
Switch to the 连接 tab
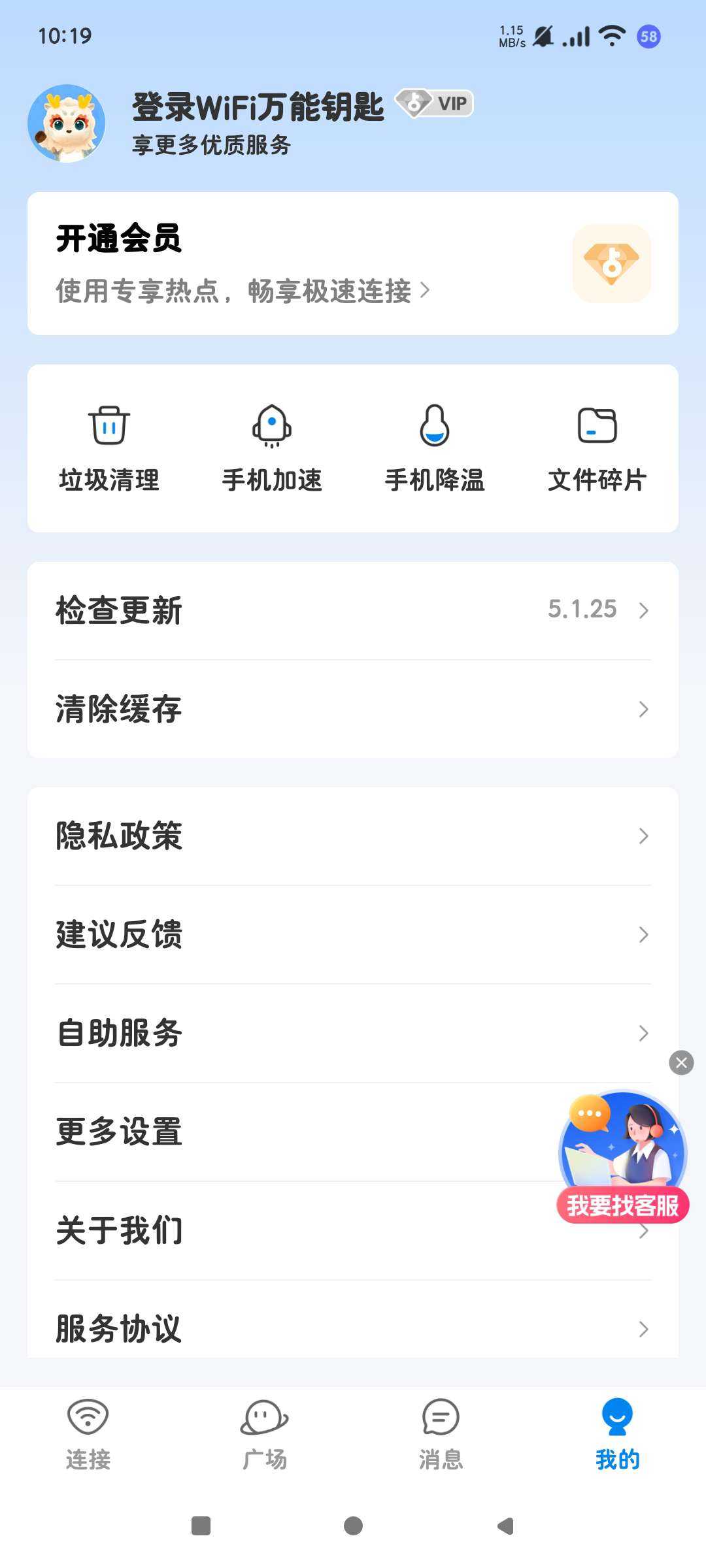[88, 1433]
